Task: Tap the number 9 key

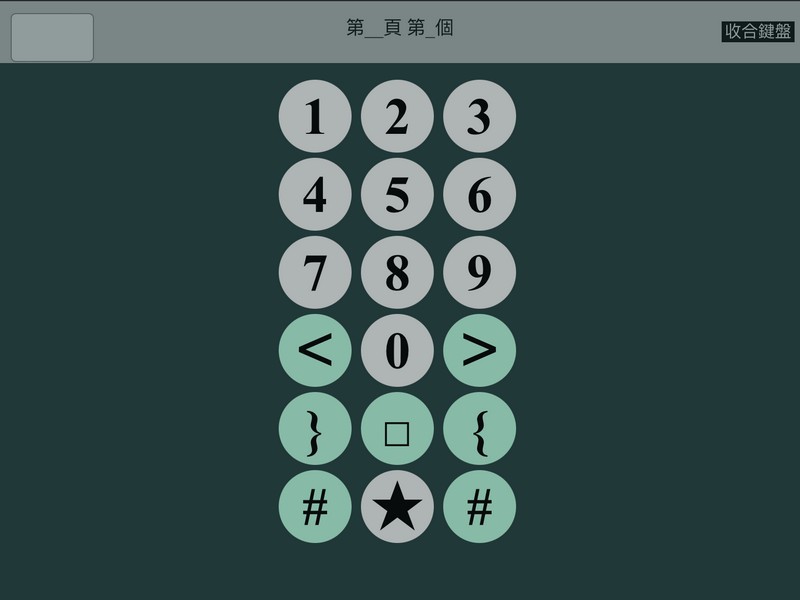Action: point(479,272)
